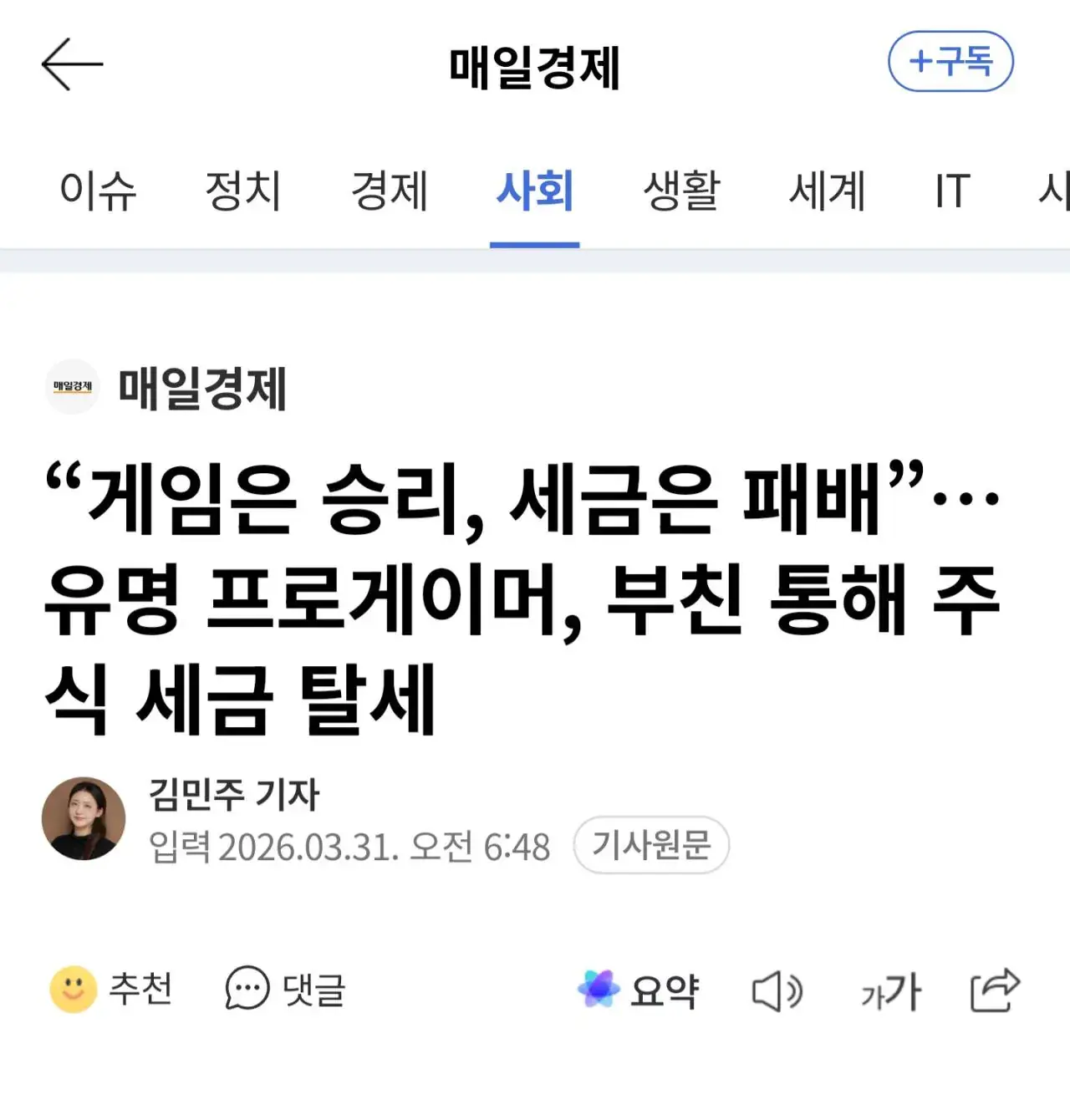Go back using the arrow icon
The height and width of the screenshot is (1120, 1070).
click(x=72, y=64)
